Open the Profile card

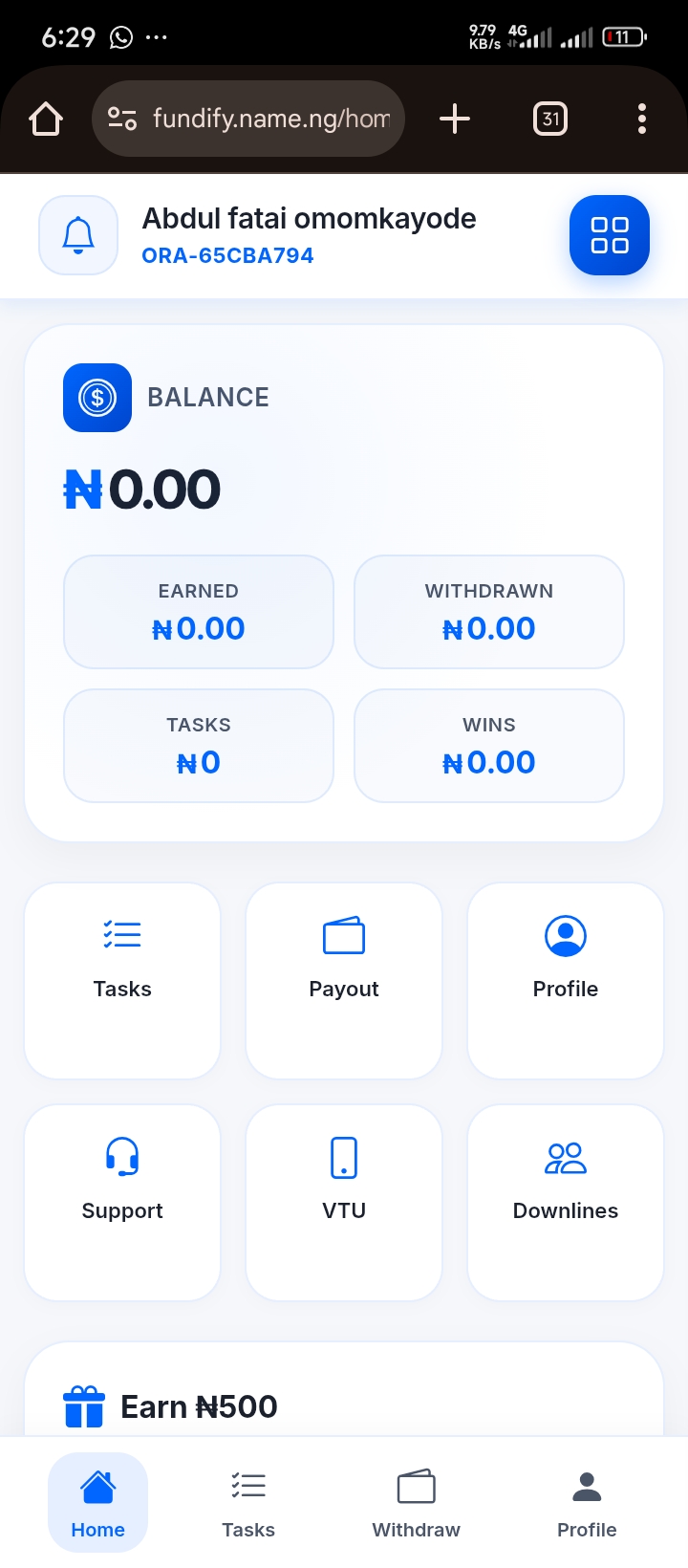tap(566, 980)
